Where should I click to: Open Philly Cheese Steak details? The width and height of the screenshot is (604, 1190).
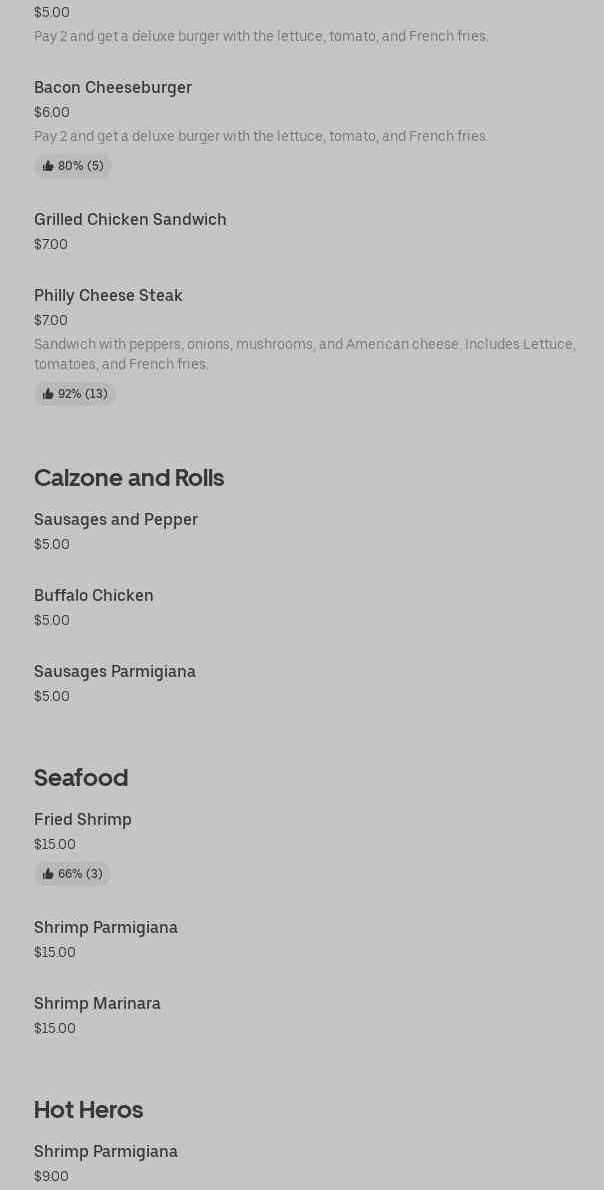click(108, 296)
